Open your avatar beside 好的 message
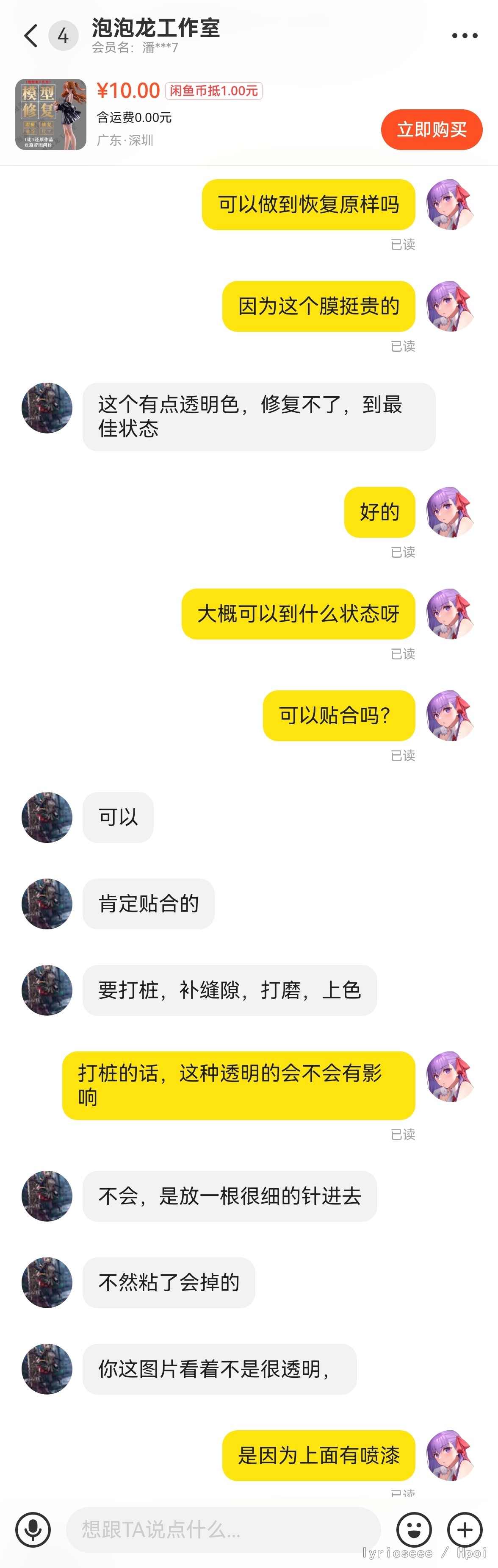The height and width of the screenshot is (1568, 498). click(x=450, y=512)
